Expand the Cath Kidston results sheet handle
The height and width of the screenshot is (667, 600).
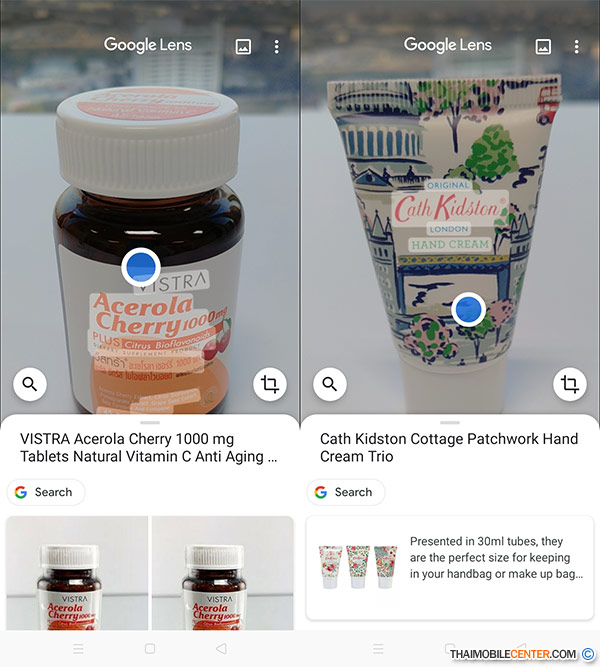click(x=450, y=422)
